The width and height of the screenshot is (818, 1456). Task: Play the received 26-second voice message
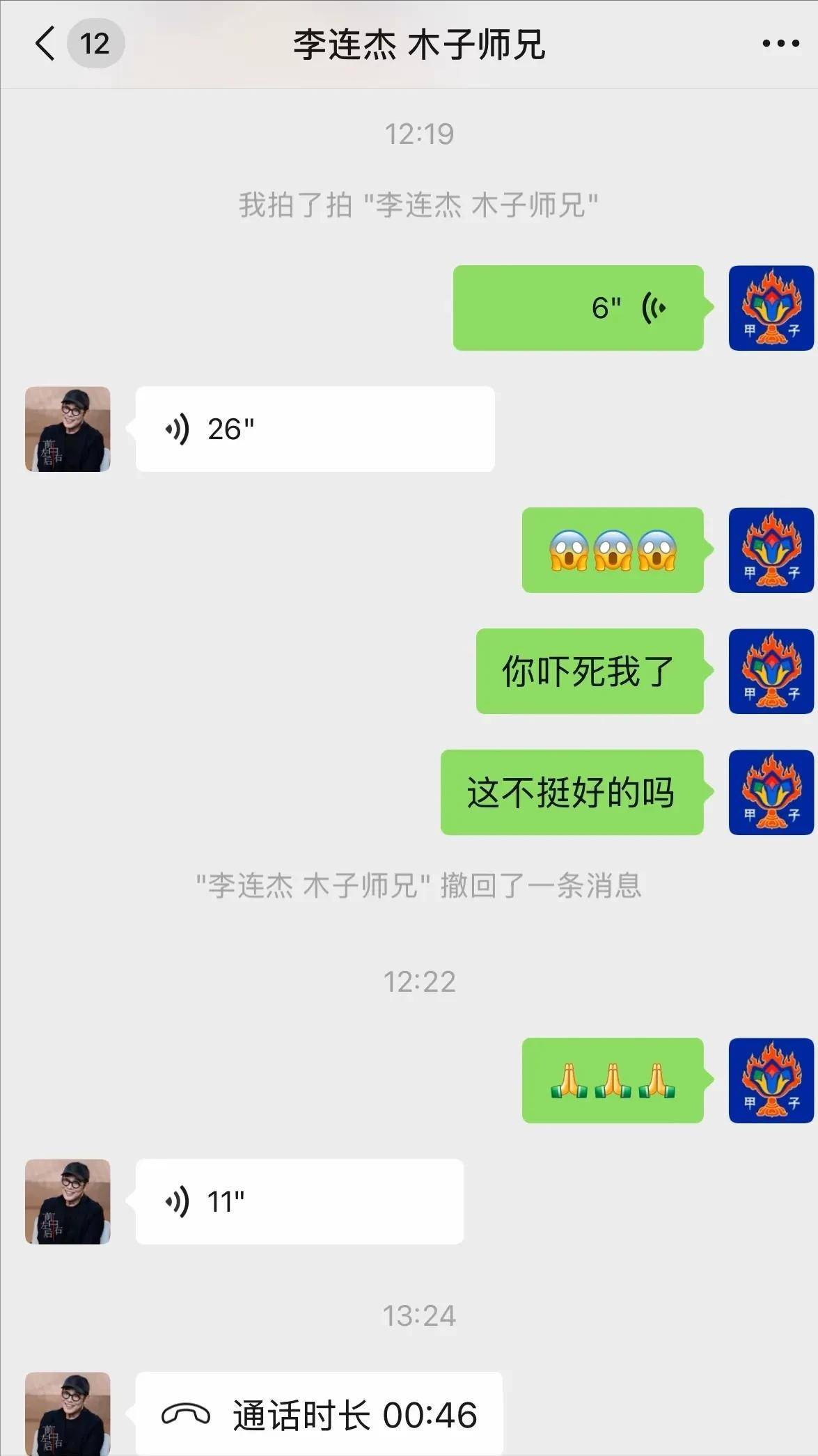(315, 429)
